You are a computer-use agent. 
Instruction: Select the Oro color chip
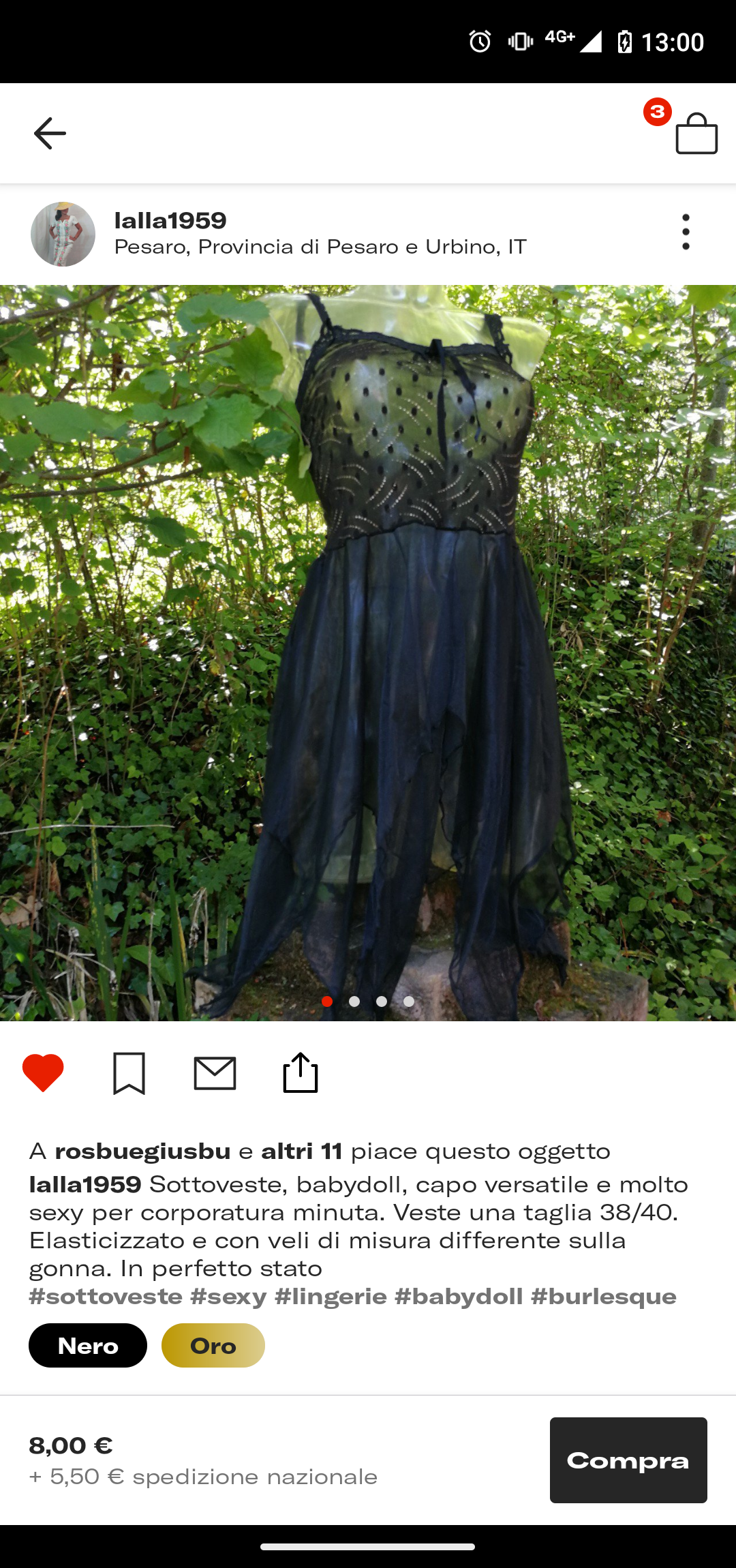(x=213, y=1346)
